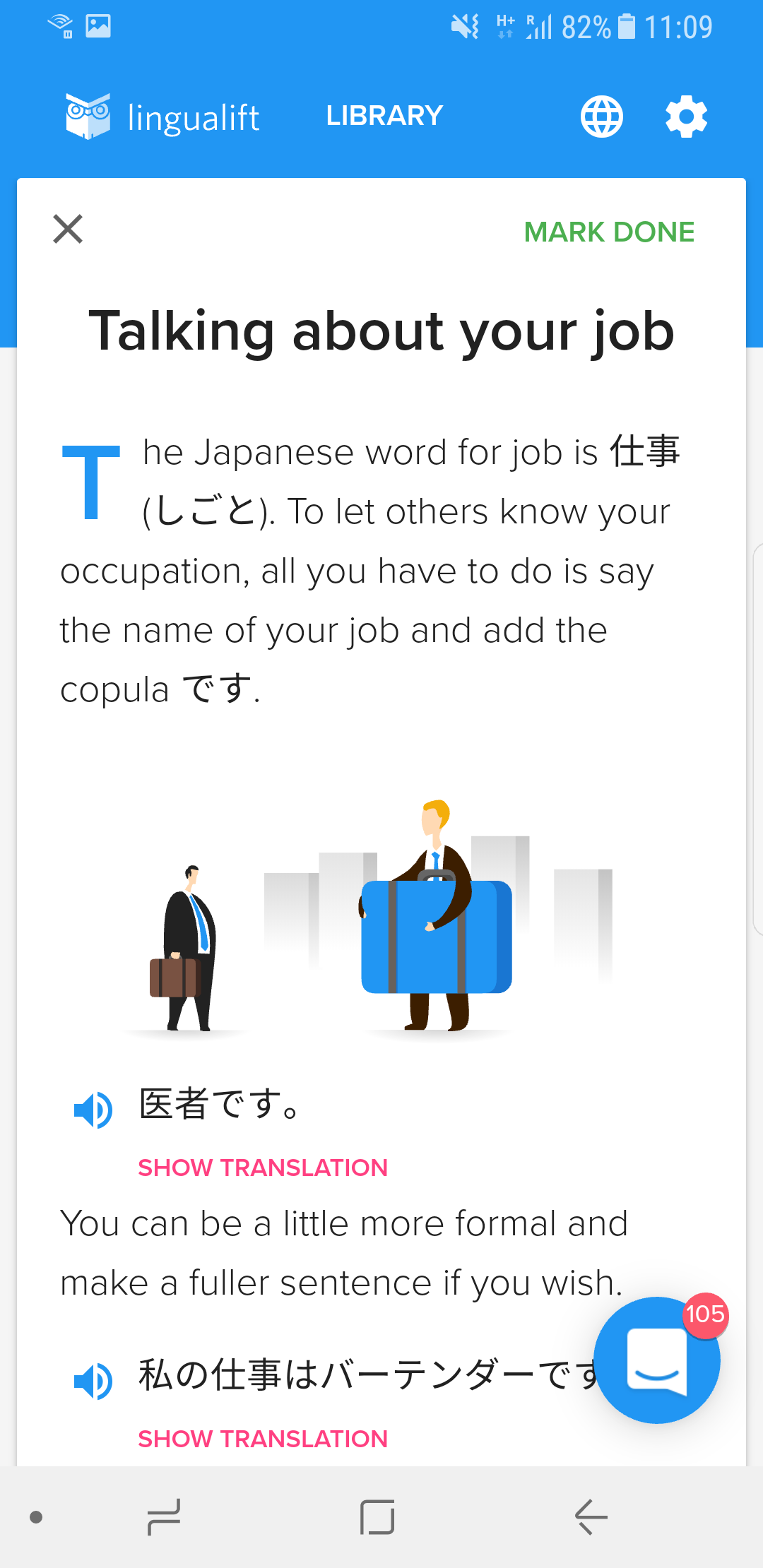Open the LIBRARY section
Viewport: 763px width, 1568px height.
coord(384,116)
